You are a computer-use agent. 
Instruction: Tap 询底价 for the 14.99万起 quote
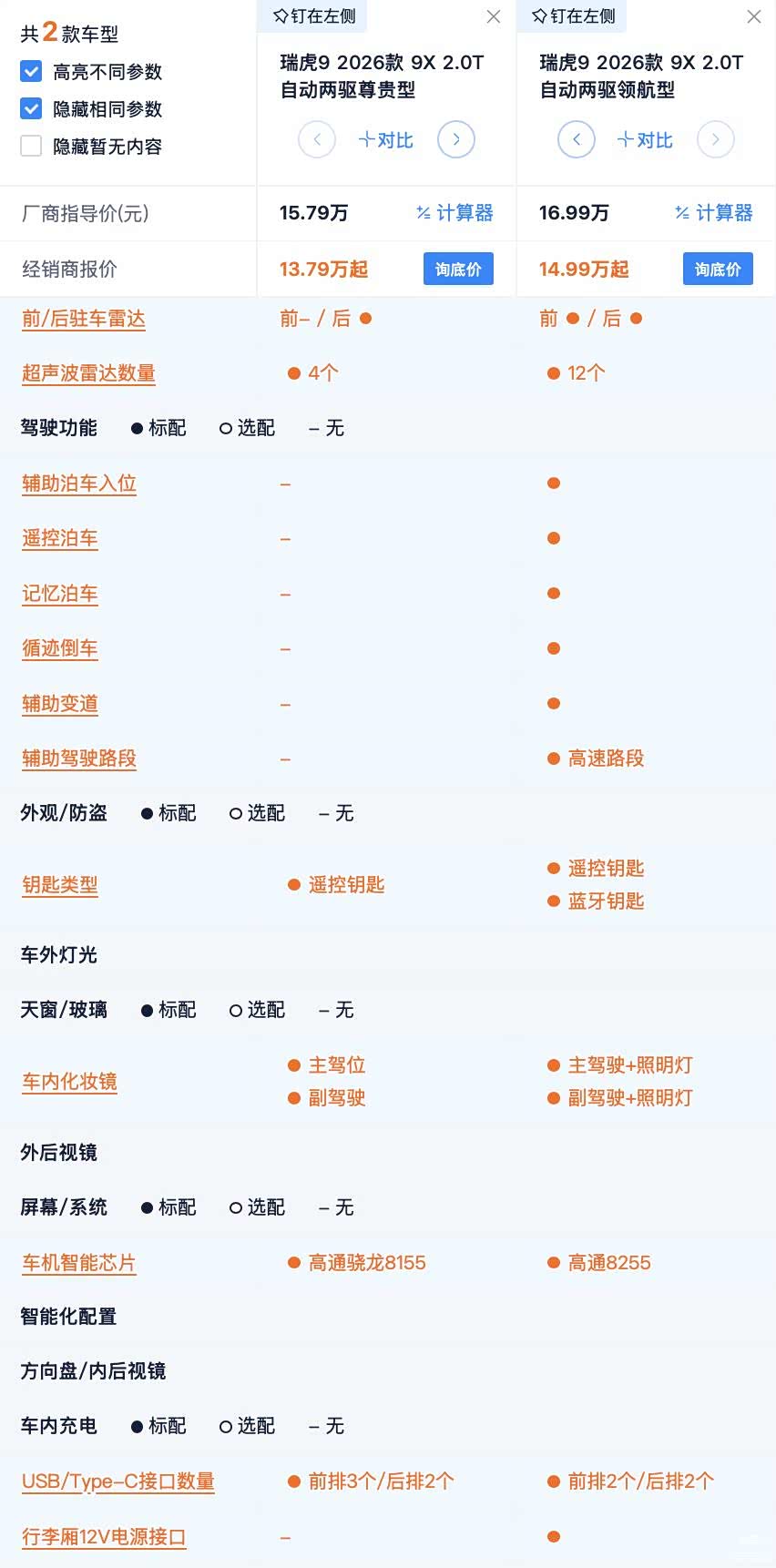coord(718,270)
